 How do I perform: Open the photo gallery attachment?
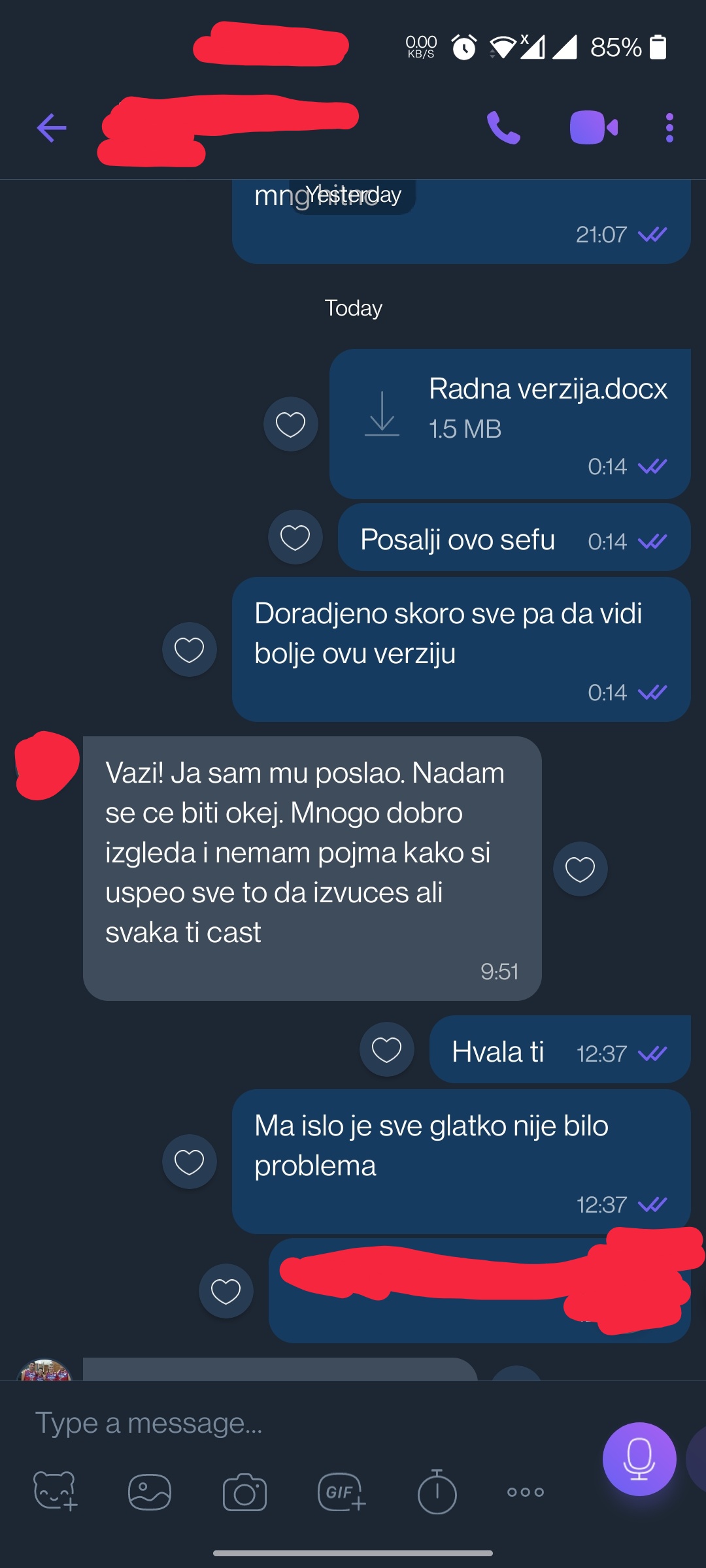point(150,1492)
